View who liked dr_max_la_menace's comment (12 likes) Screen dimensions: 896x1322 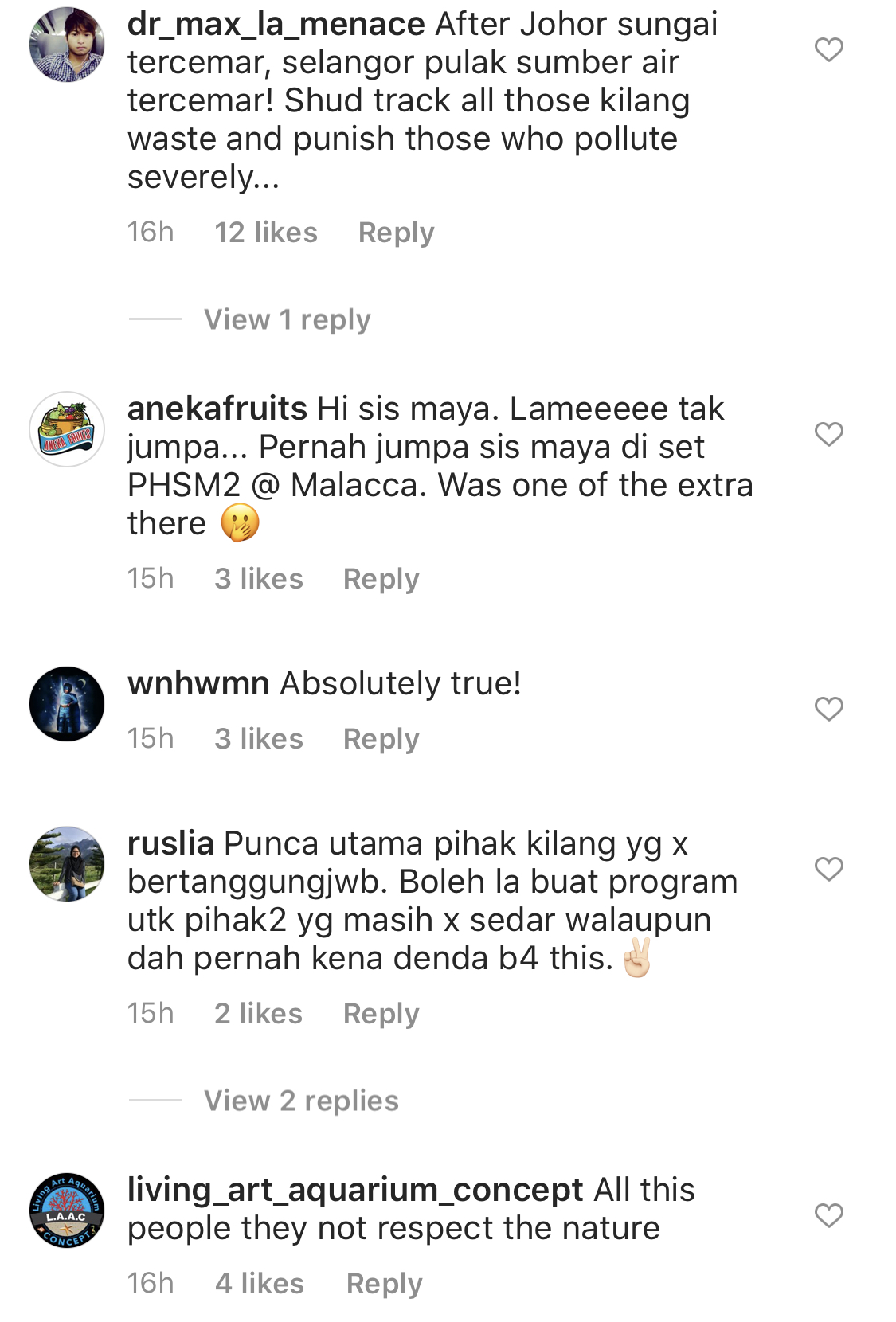click(265, 233)
